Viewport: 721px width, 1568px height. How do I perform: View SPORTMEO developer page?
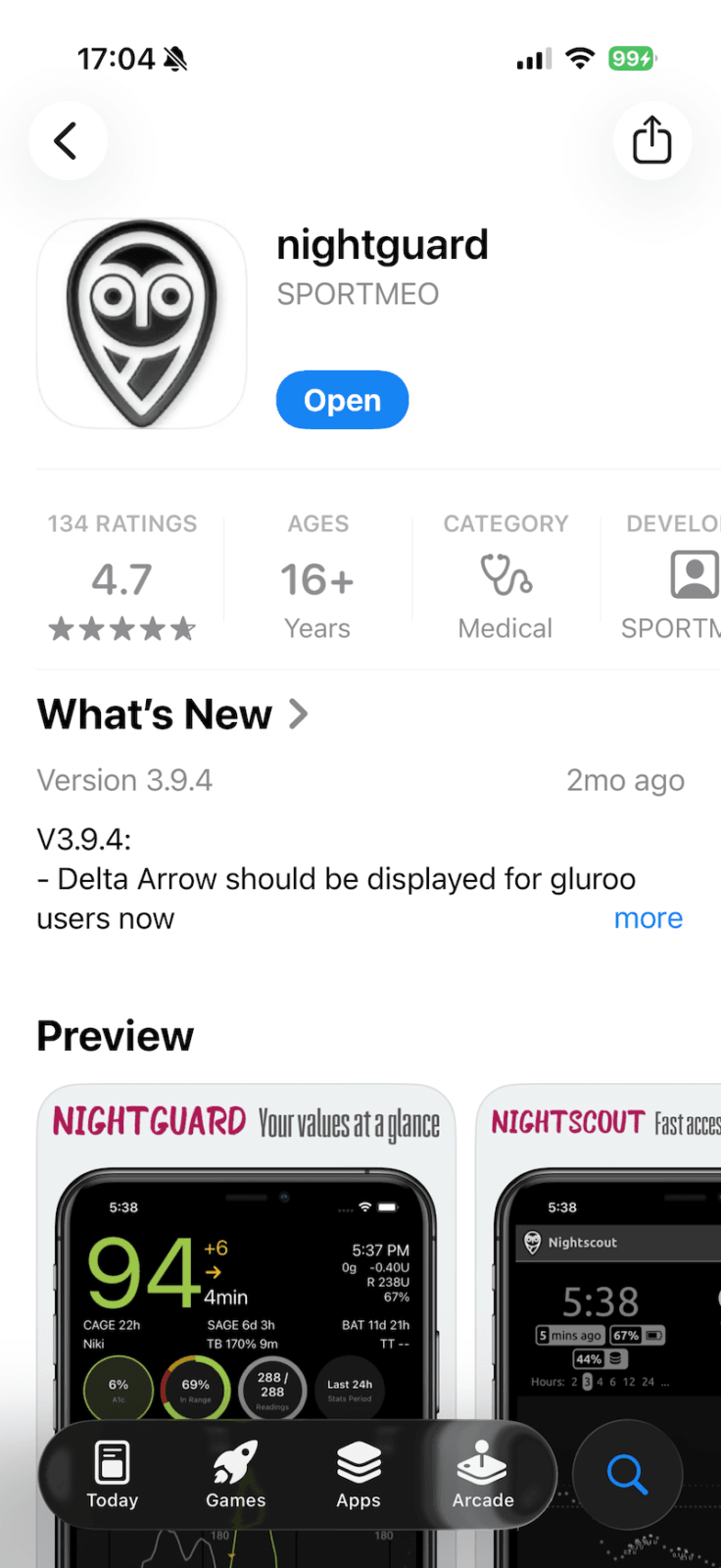(358, 294)
